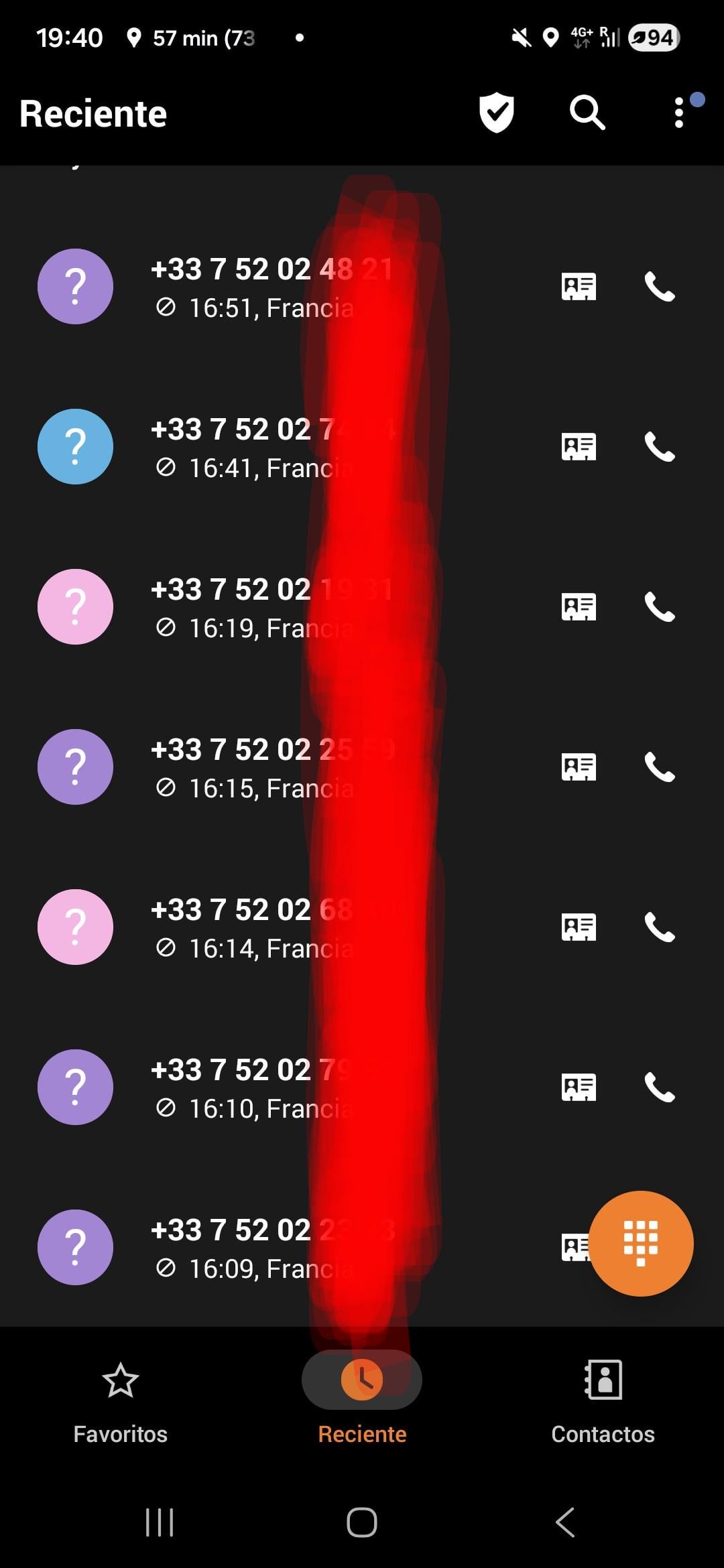Search the recent calls

click(x=587, y=113)
